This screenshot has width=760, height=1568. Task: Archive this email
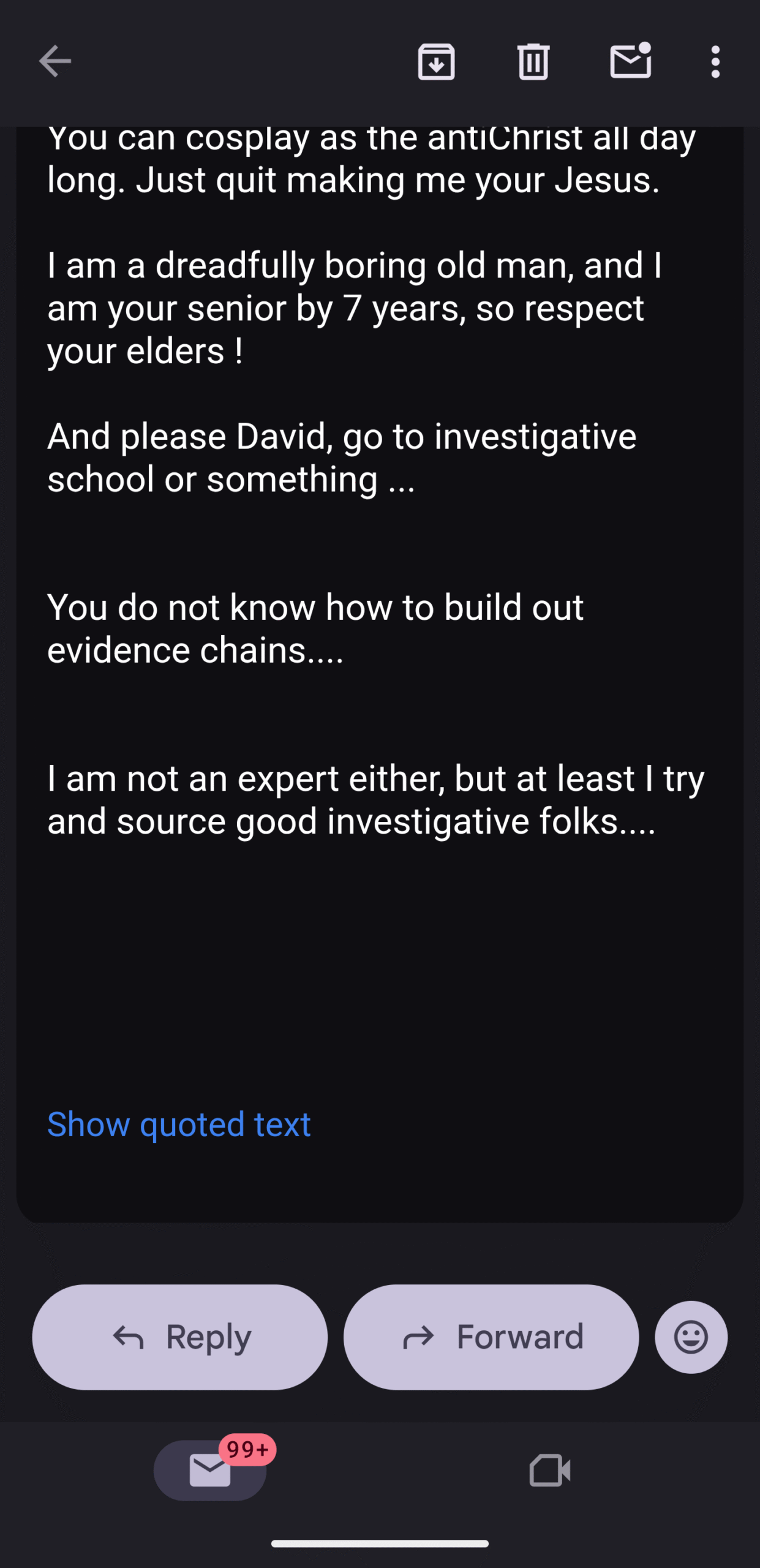coord(436,62)
